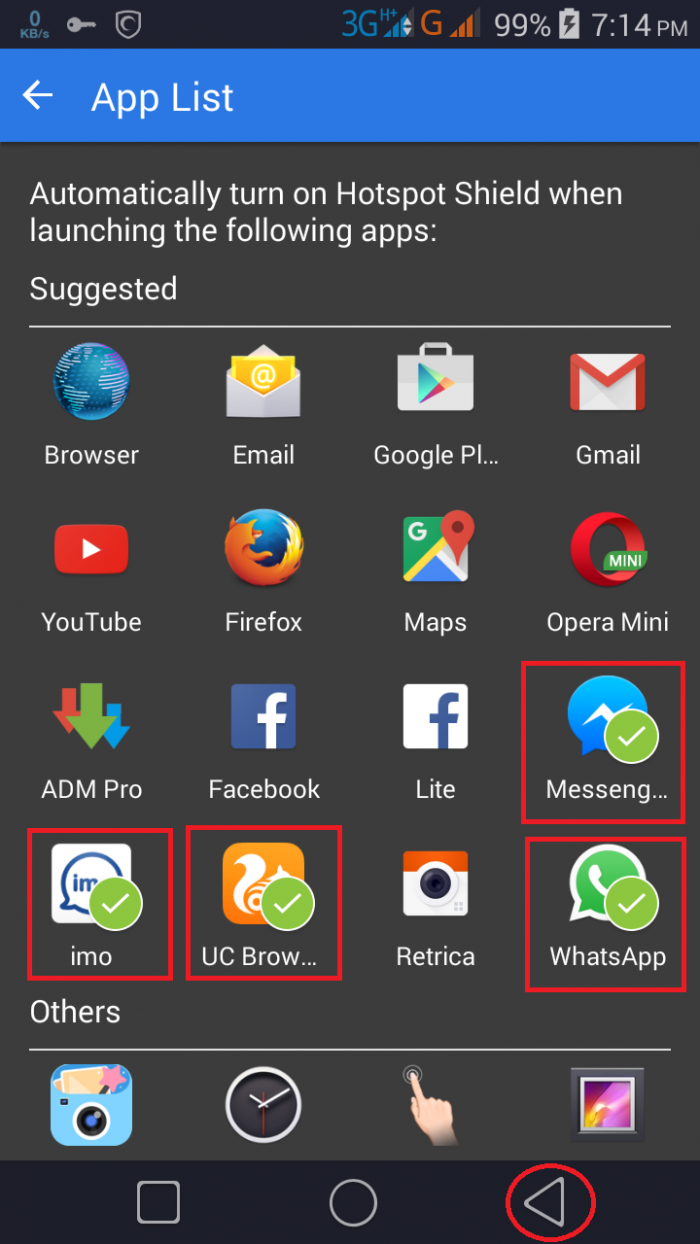Viewport: 700px width, 1244px height.
Task: Tap the system back button
Action: [x=547, y=1202]
